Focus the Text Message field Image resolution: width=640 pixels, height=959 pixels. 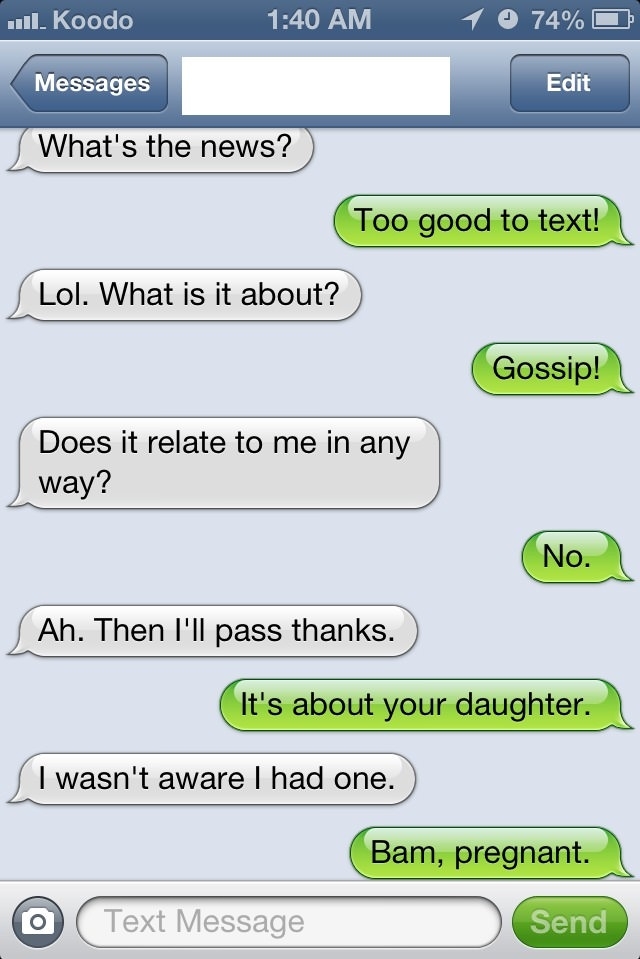tap(288, 921)
